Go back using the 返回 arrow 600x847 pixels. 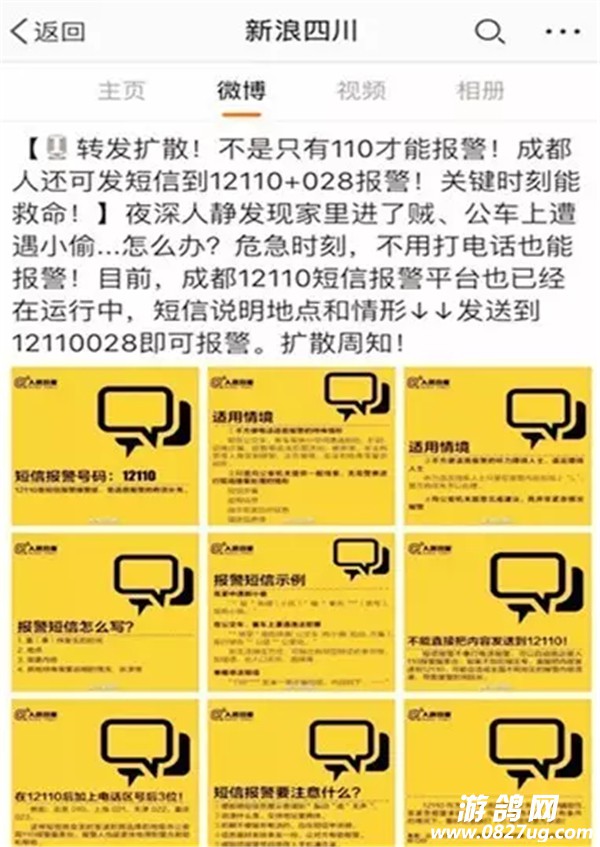click(47, 32)
